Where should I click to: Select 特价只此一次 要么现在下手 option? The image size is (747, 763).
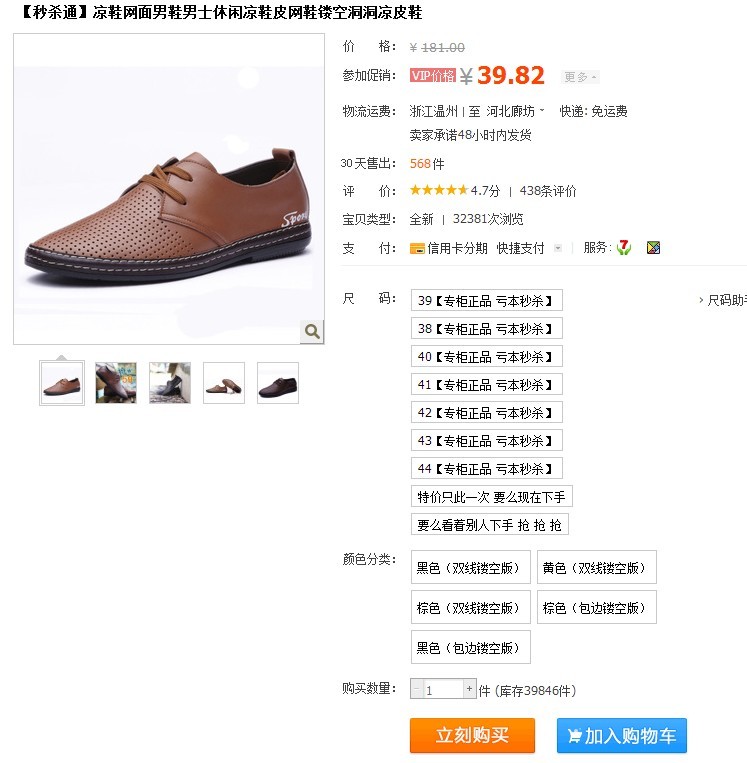click(491, 497)
